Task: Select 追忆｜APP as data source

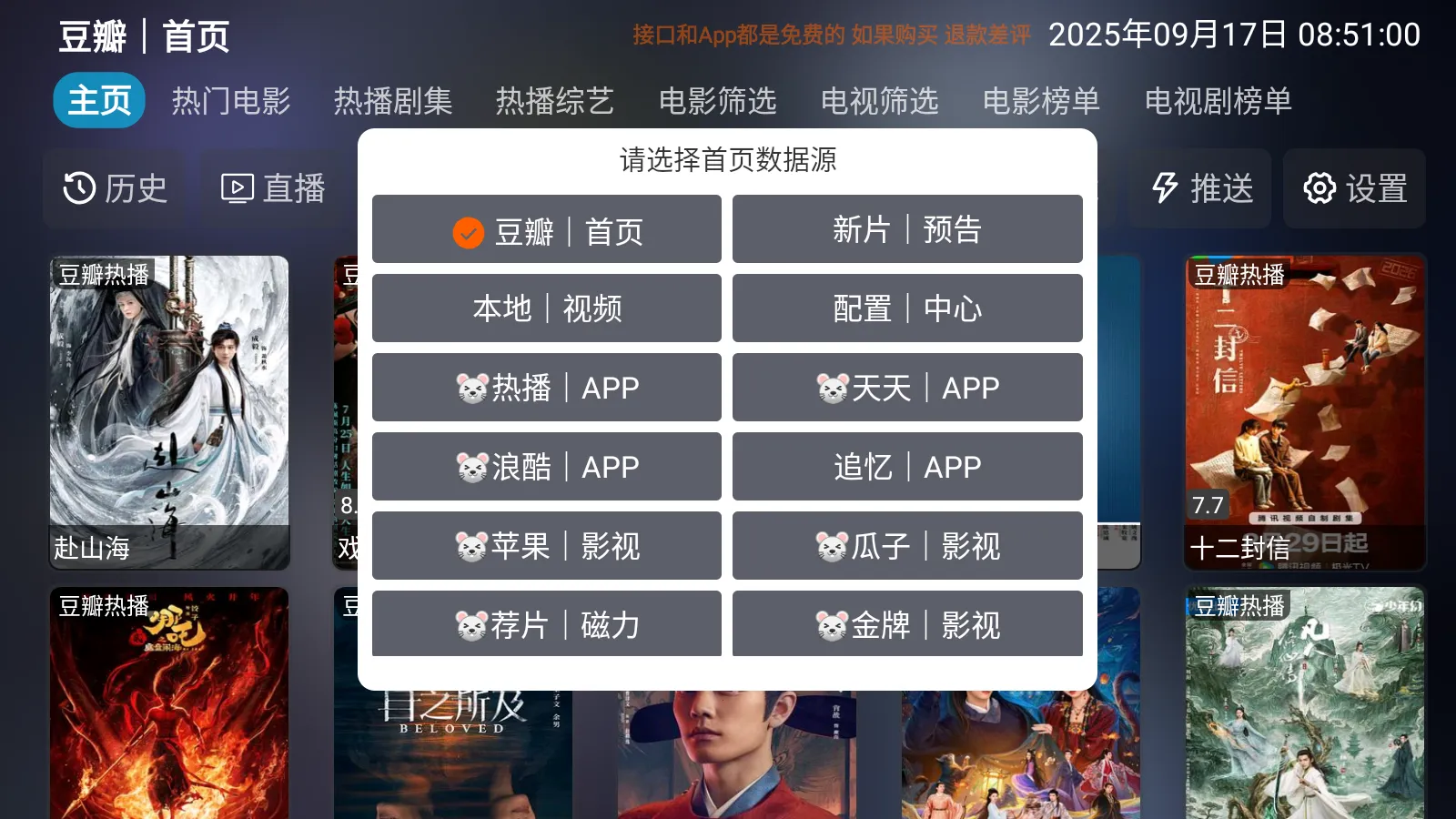Action: click(907, 467)
